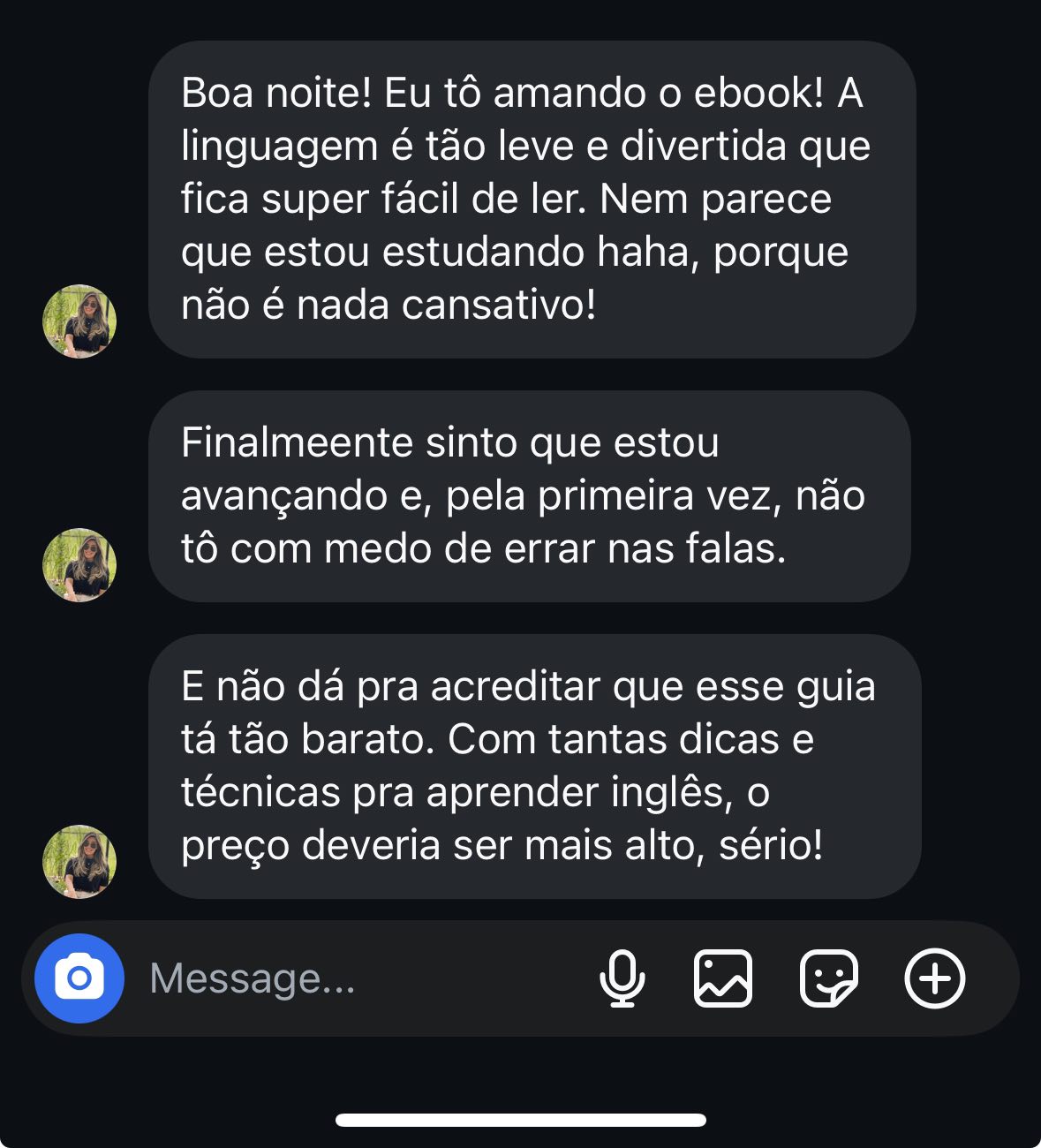Viewport: 1041px width, 1148px height.
Task: Record a voice message with the microphone
Action: click(x=622, y=978)
